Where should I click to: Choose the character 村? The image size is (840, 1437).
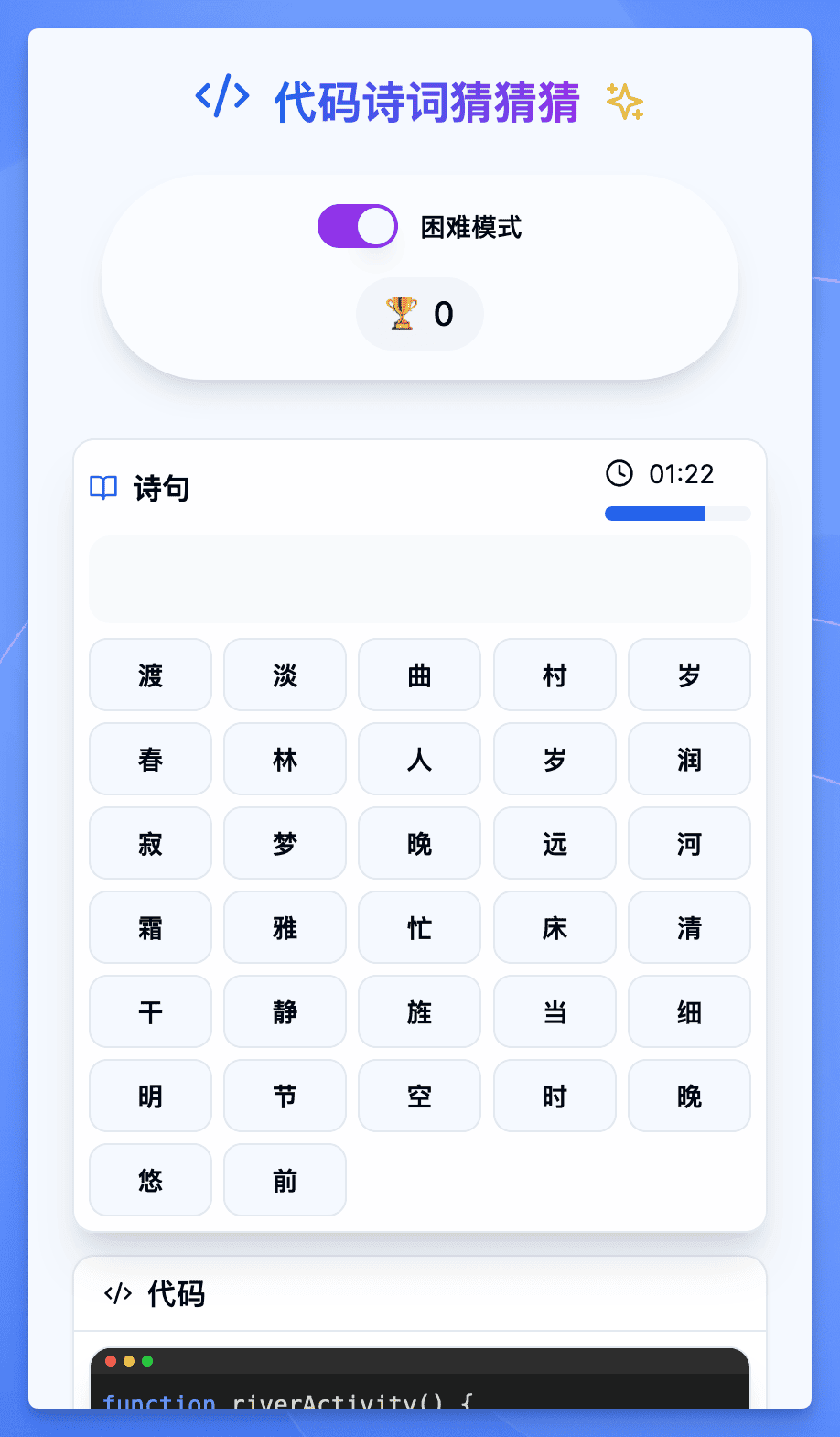click(x=555, y=675)
